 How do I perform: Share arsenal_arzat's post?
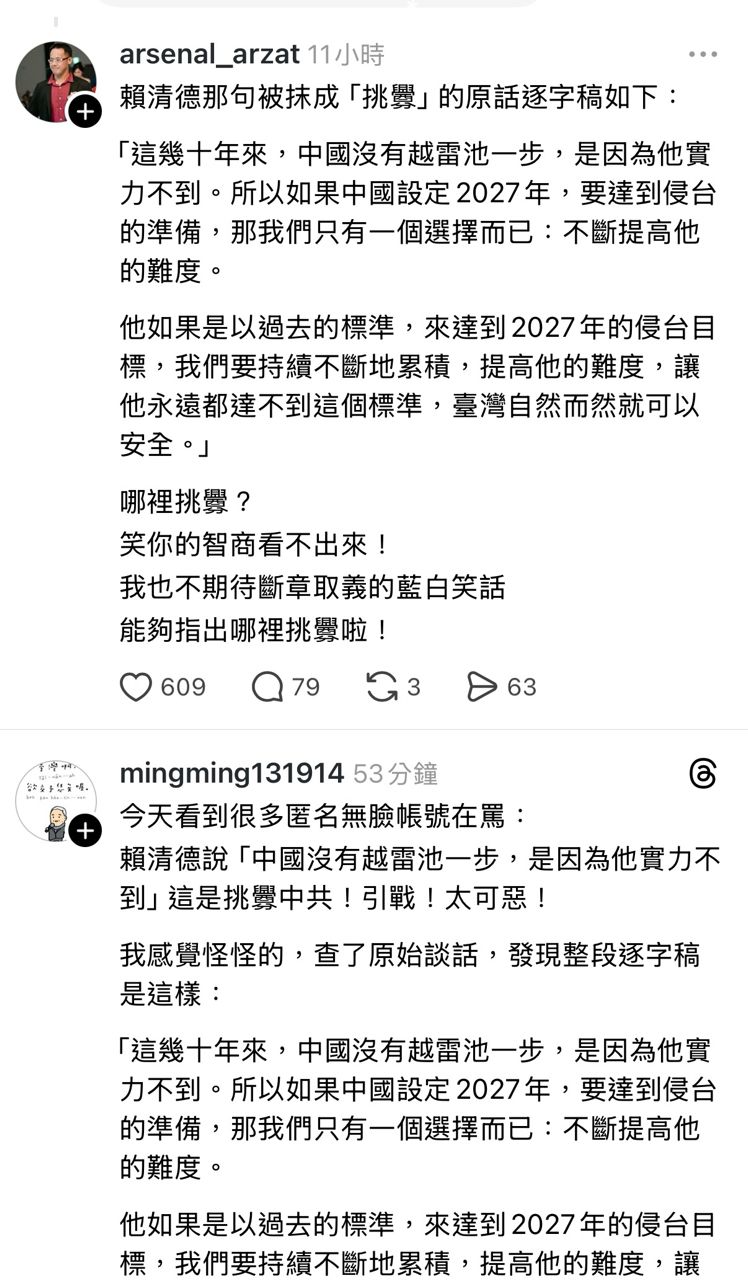483,687
